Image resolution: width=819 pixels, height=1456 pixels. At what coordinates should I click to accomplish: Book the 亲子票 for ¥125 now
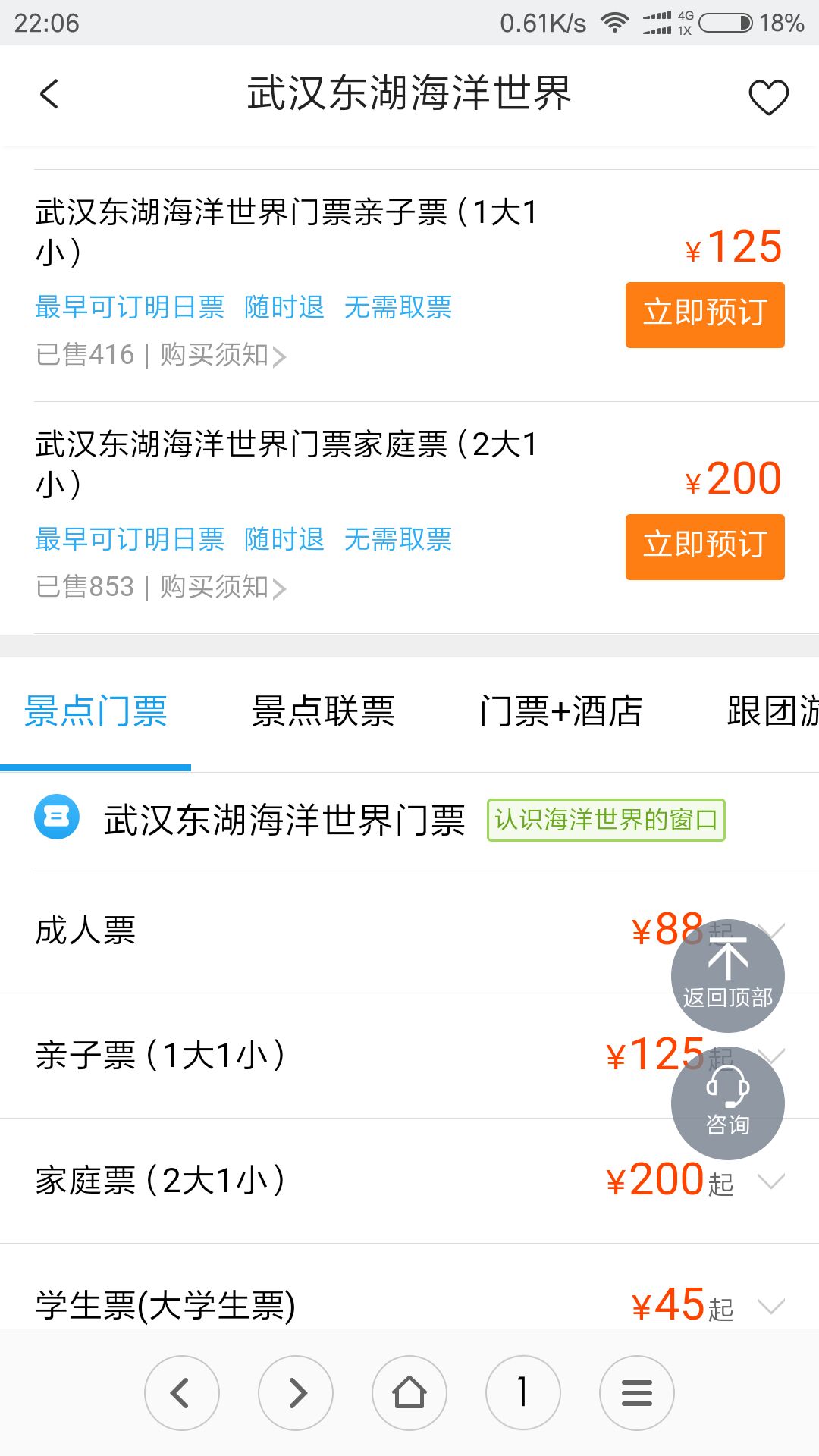[x=704, y=315]
